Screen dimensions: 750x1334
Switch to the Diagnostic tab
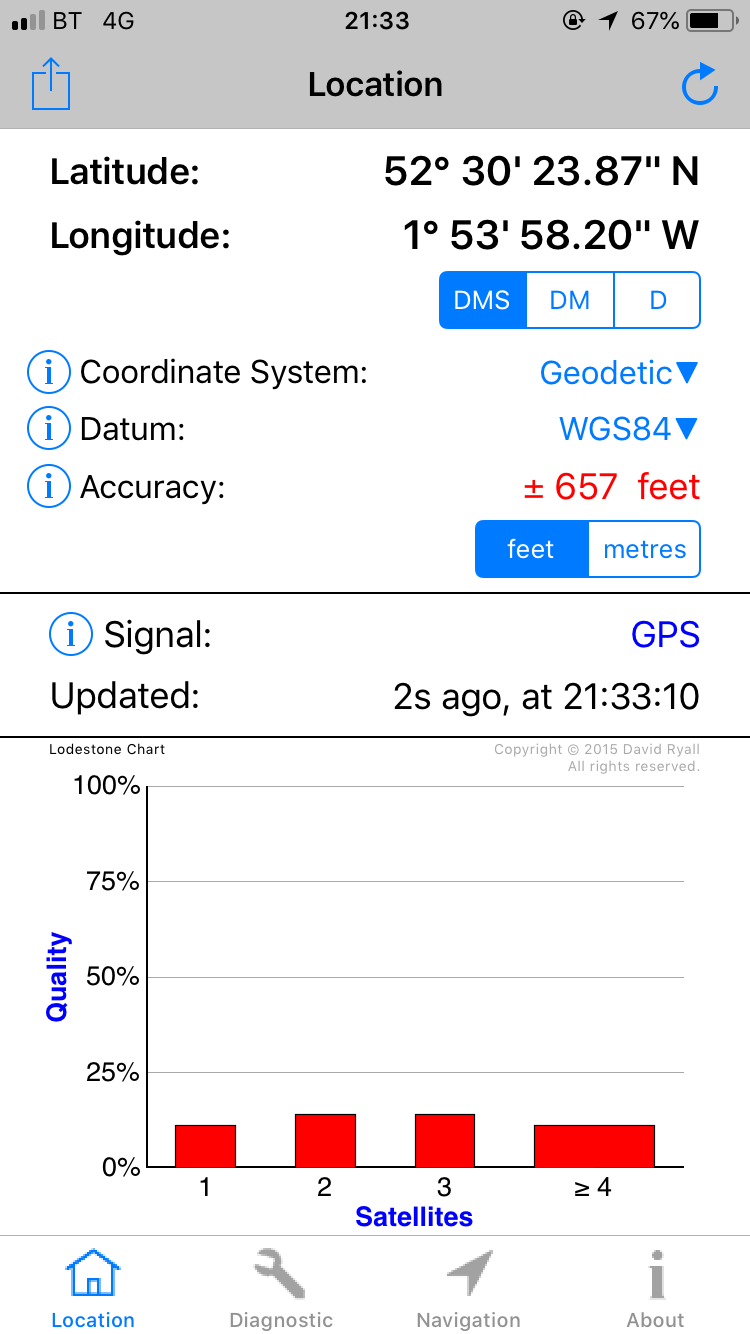281,1289
